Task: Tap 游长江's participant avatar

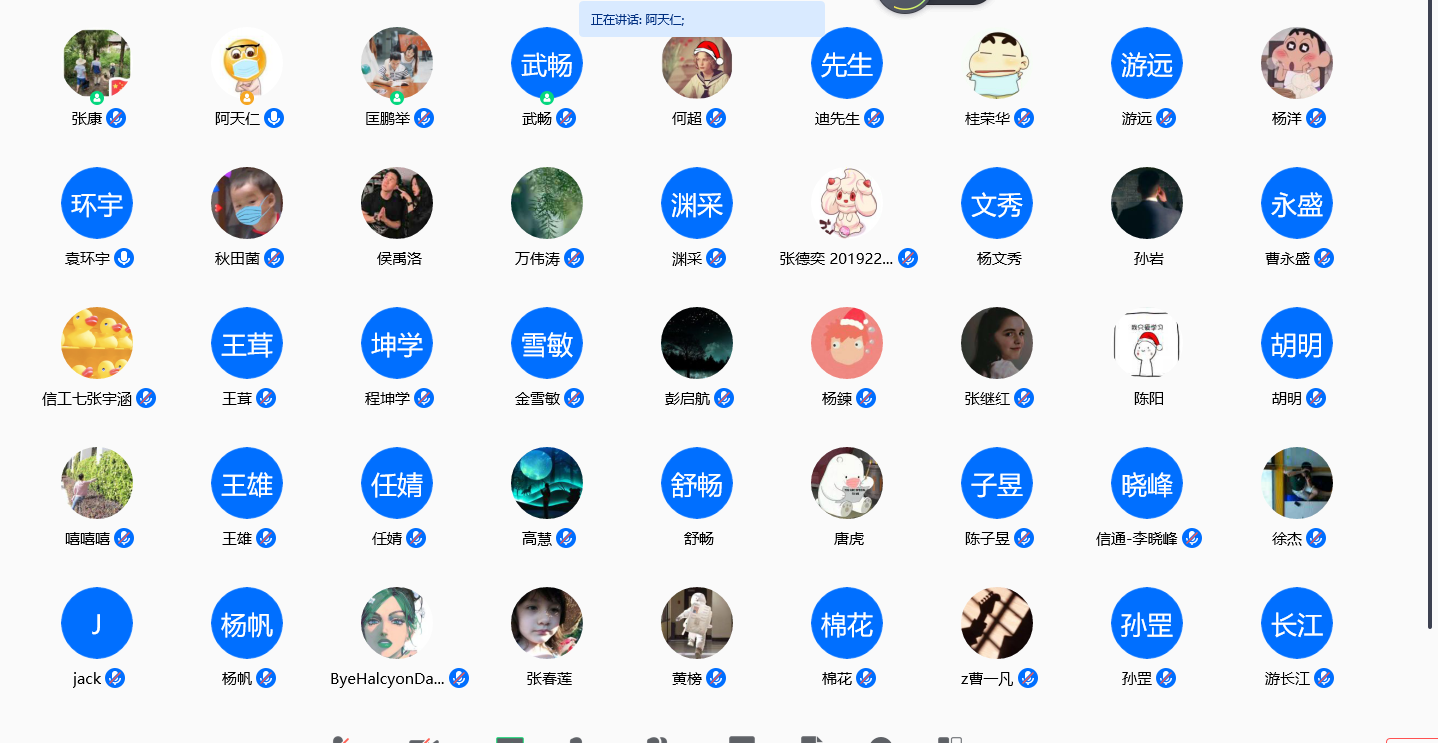Action: 1297,624
